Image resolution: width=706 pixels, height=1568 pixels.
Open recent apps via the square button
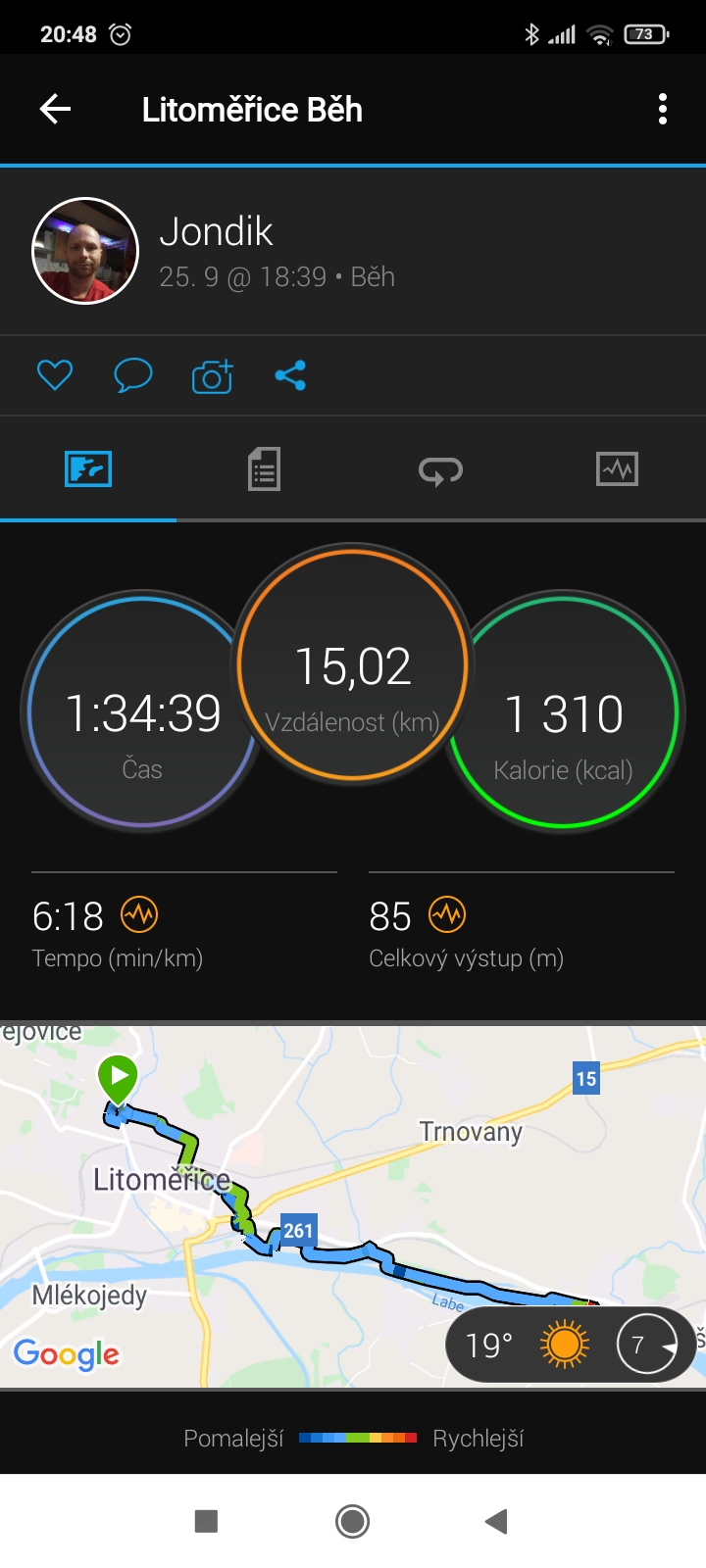[206, 1521]
